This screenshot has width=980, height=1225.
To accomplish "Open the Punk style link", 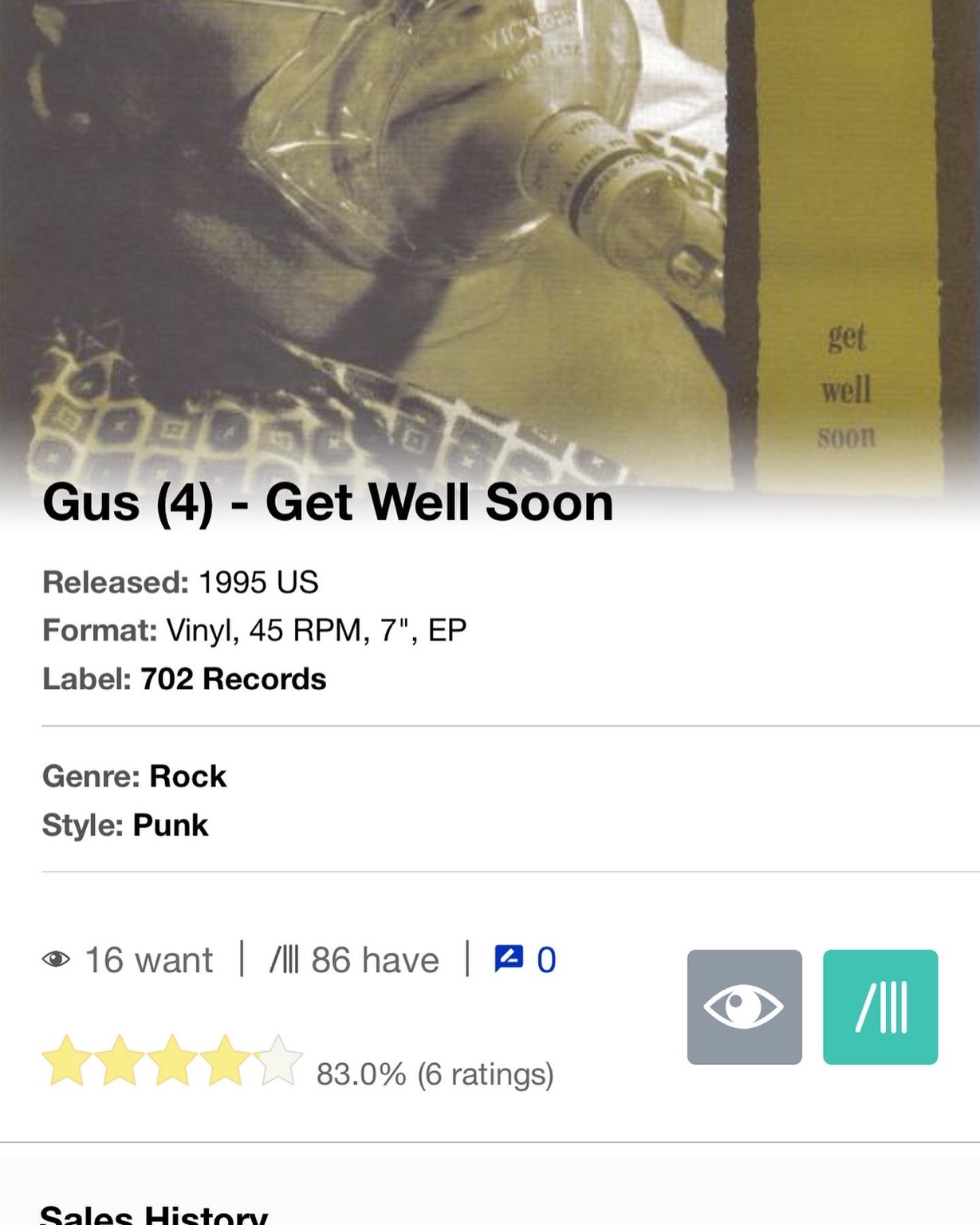I will 170,825.
